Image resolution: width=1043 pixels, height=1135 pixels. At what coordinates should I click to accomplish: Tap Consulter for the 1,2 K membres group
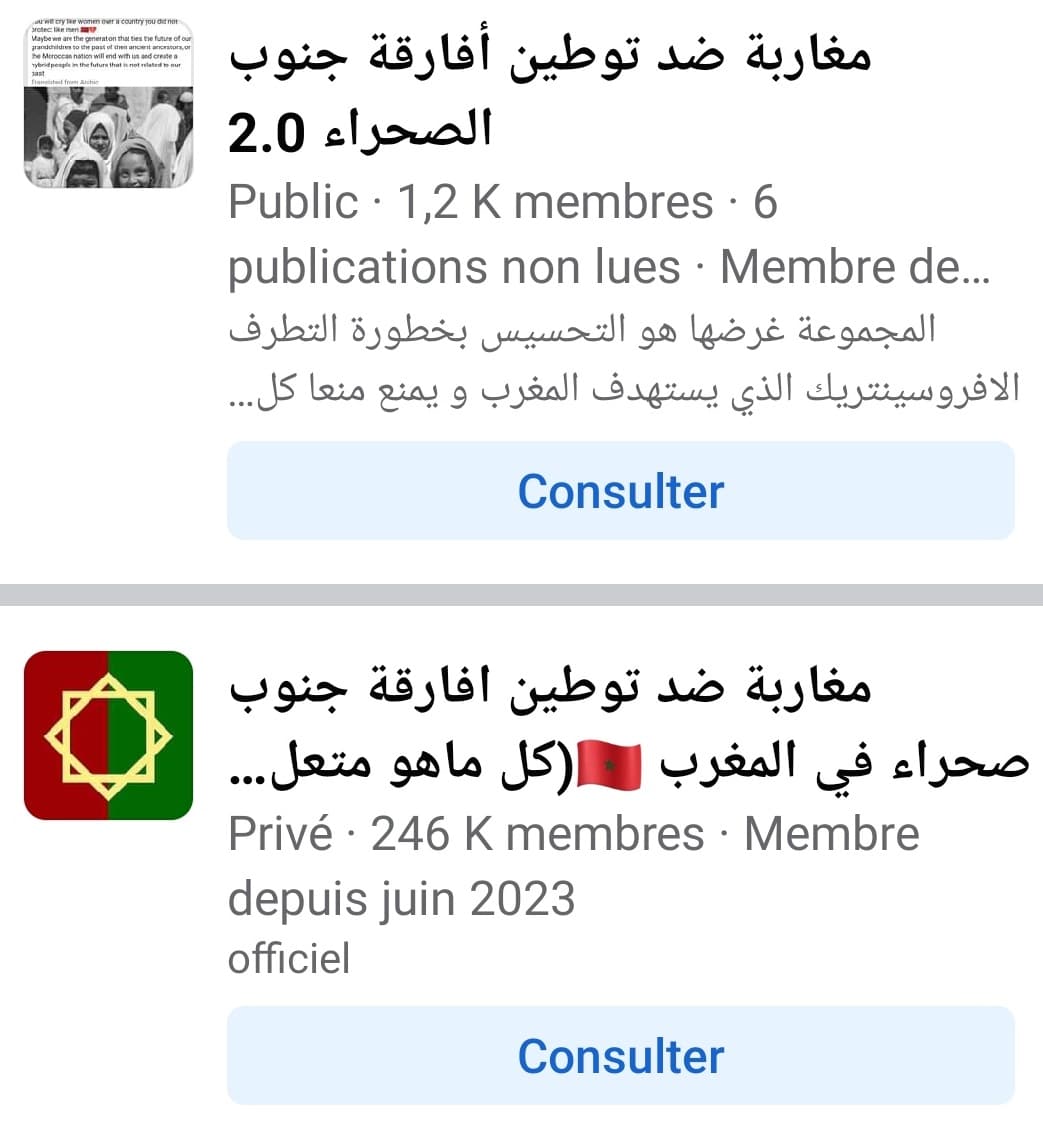point(620,491)
